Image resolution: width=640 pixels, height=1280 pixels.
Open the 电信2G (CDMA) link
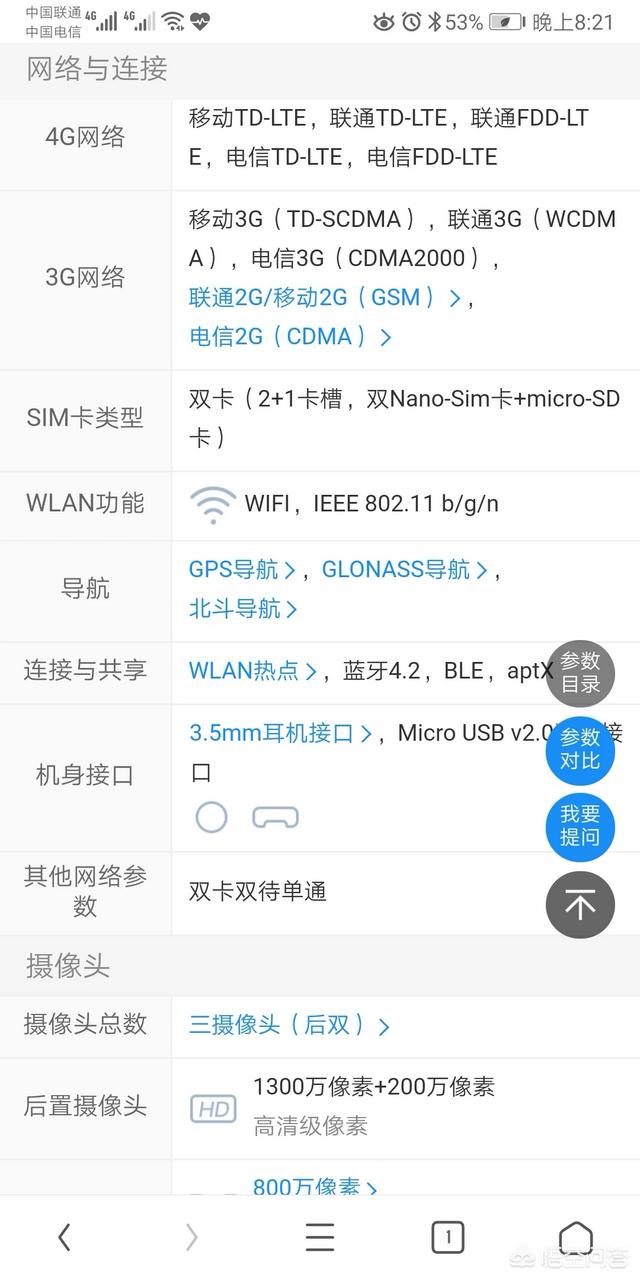point(290,337)
